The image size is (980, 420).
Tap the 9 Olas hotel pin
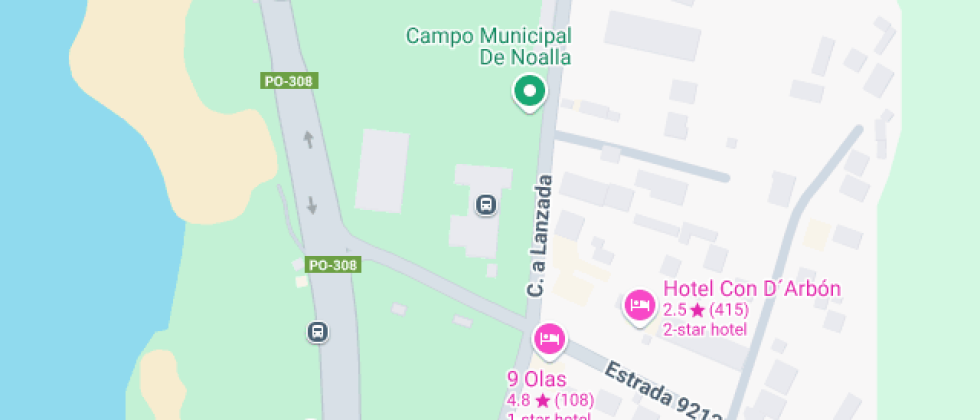pyautogui.click(x=548, y=339)
